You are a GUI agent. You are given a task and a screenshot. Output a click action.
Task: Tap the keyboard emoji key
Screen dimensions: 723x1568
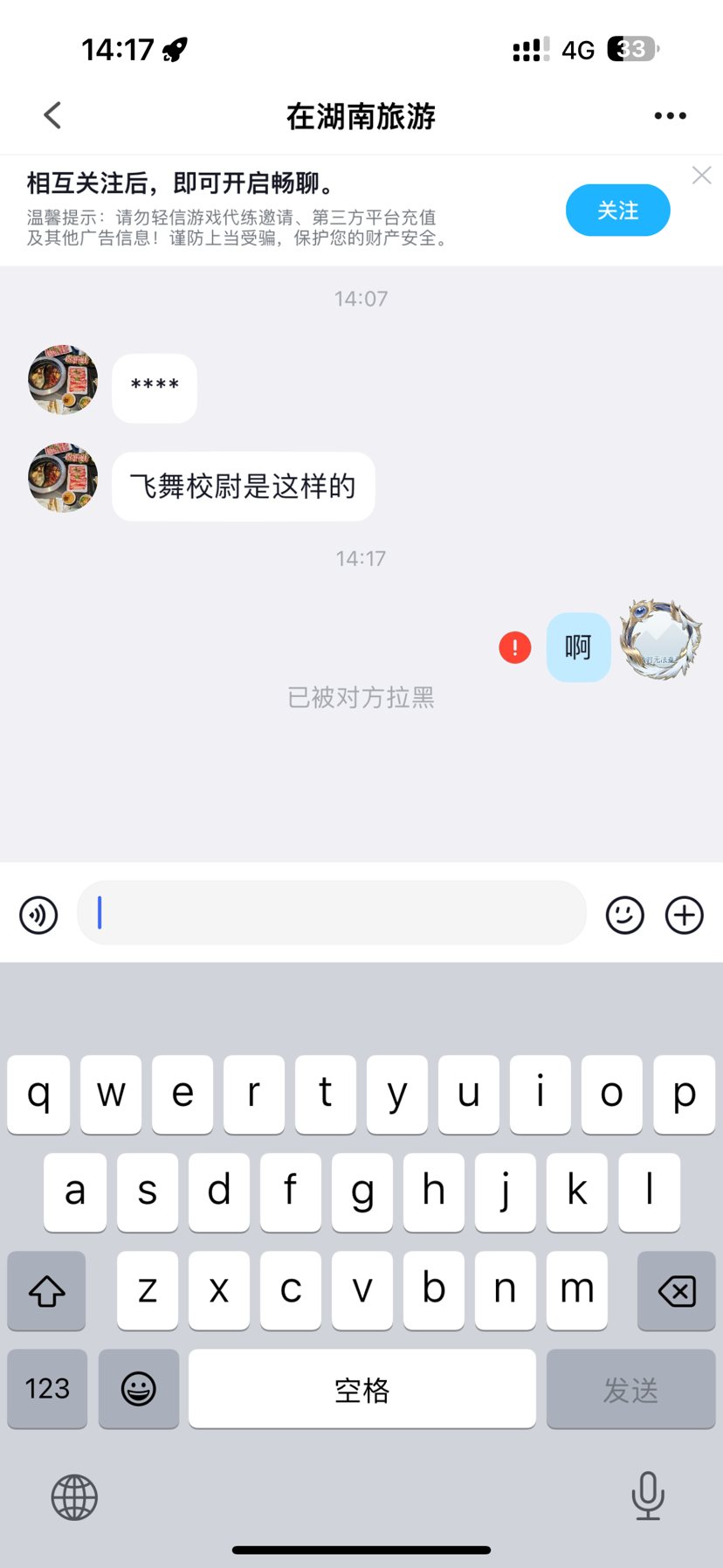click(139, 1388)
